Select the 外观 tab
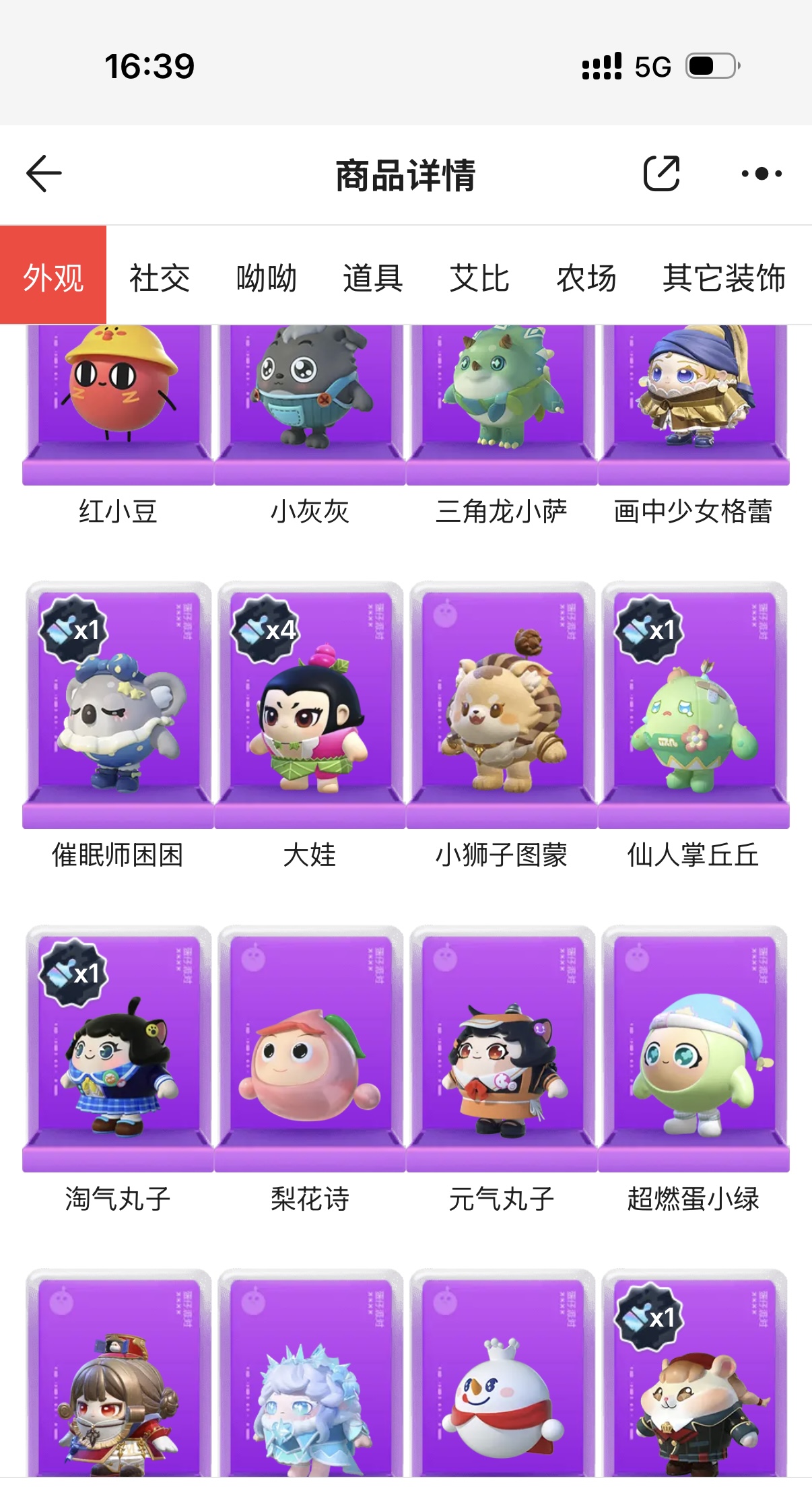Screen dimensions: 812x1497 pyautogui.click(x=53, y=276)
